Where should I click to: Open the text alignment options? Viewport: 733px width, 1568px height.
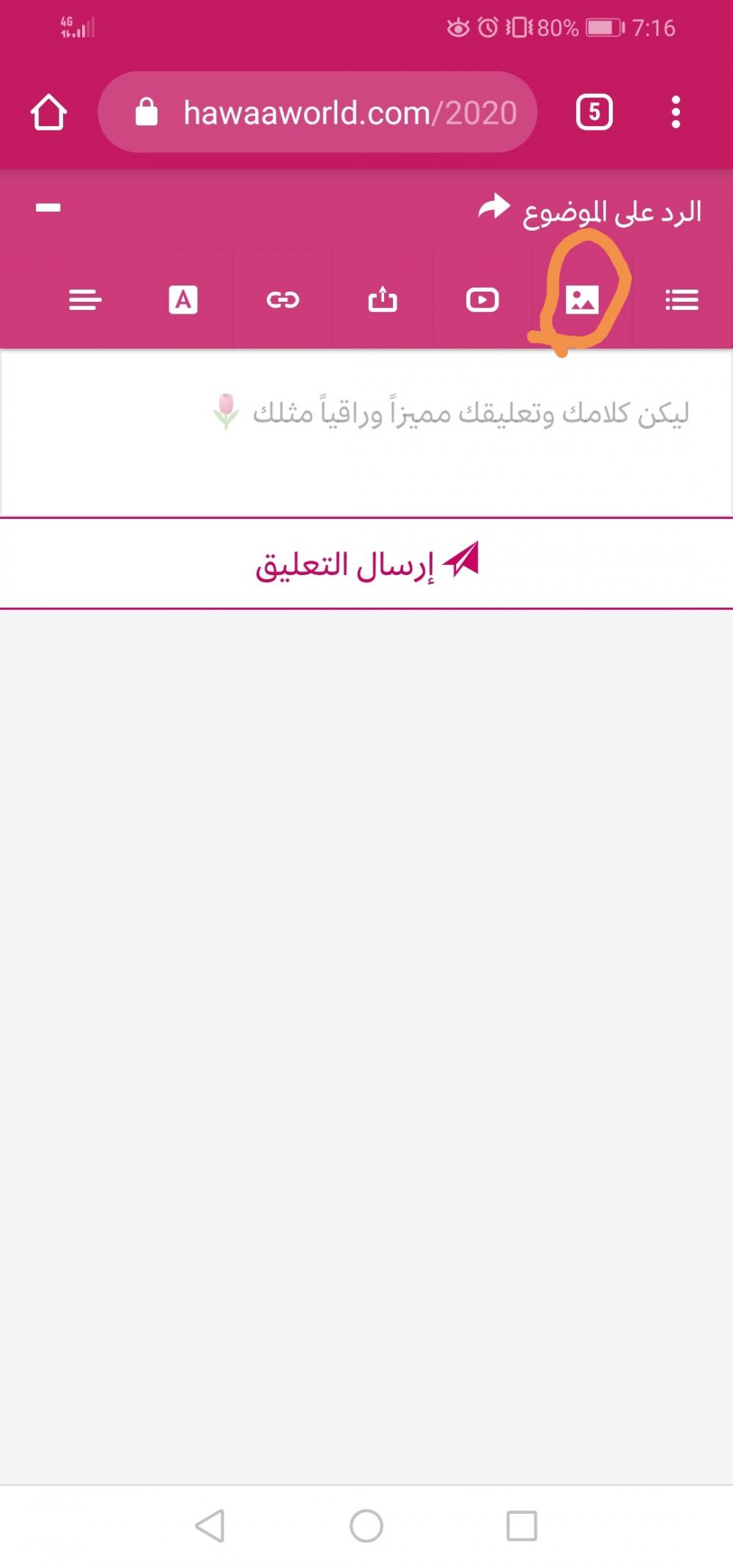[x=85, y=300]
